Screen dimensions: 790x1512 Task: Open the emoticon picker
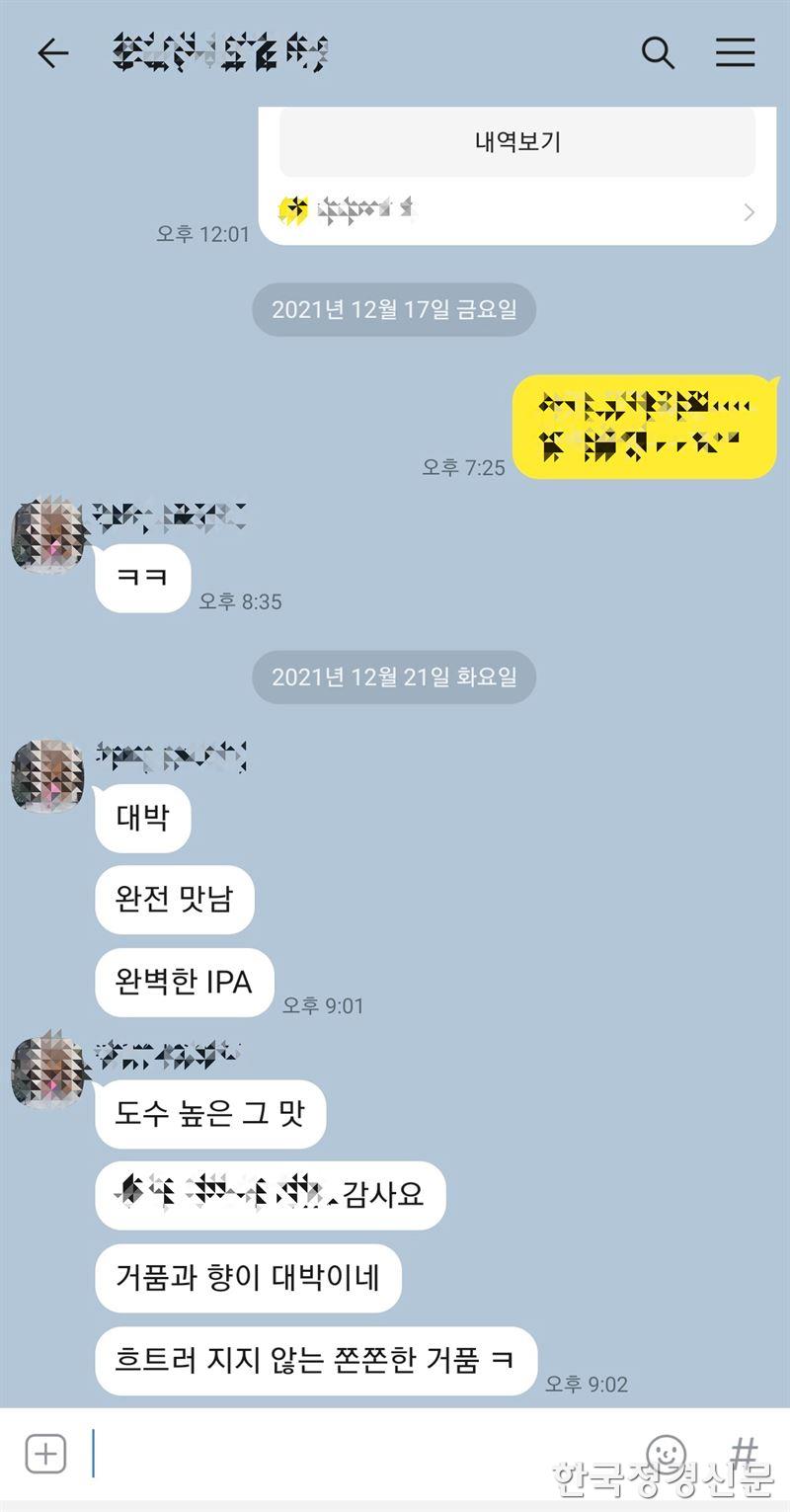pyautogui.click(x=666, y=1454)
